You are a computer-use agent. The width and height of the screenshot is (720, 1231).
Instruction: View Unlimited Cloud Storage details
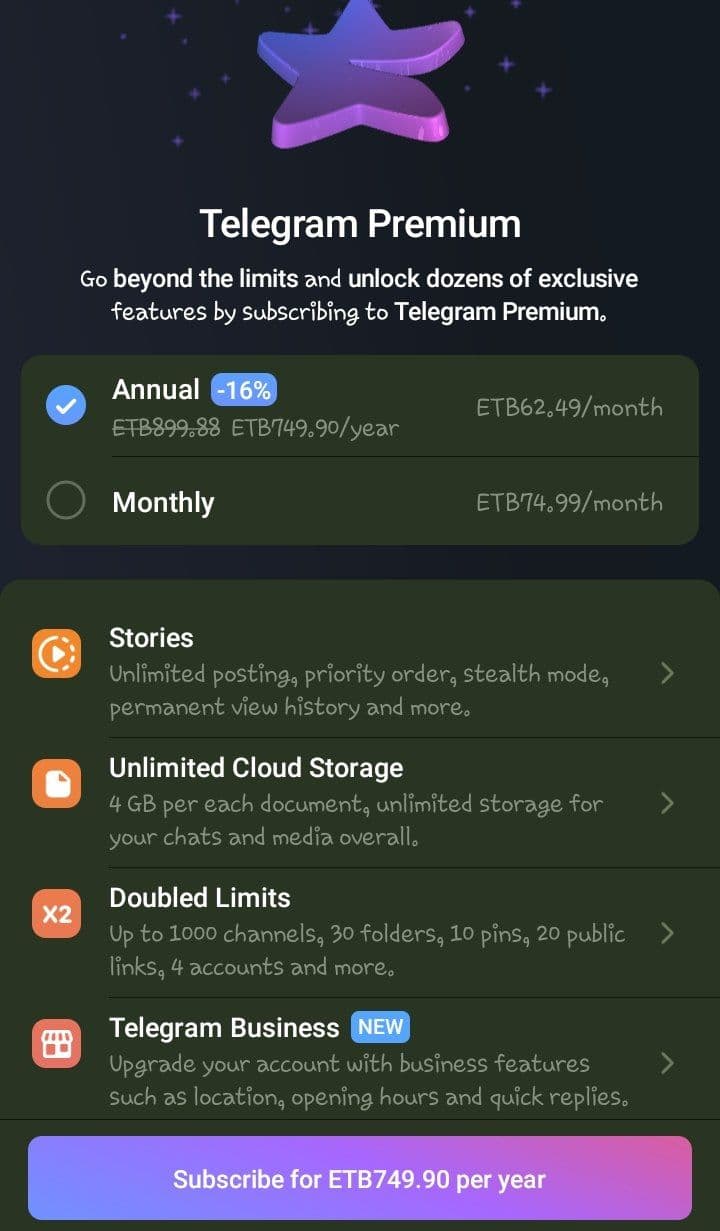coord(360,802)
